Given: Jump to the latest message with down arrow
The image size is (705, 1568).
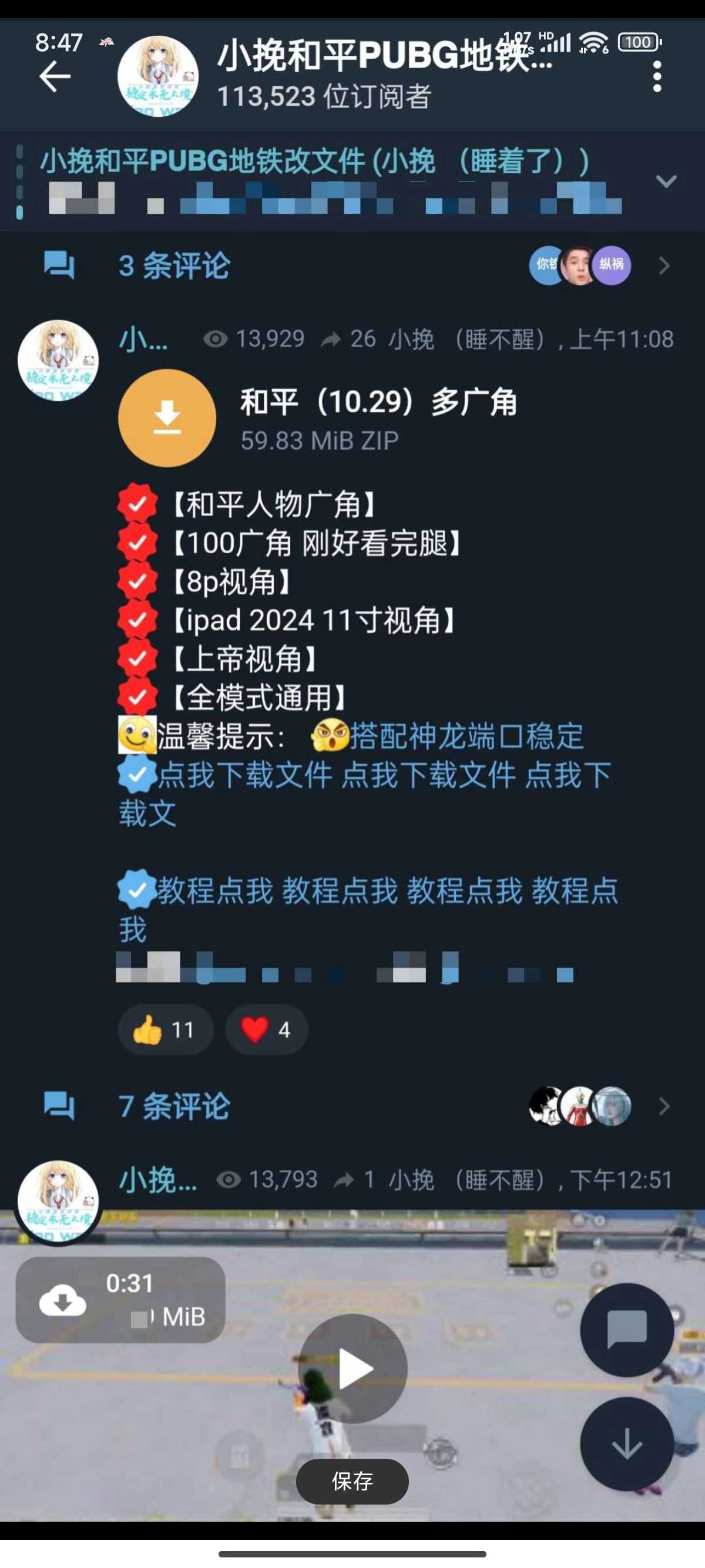Looking at the screenshot, I should point(626,1444).
